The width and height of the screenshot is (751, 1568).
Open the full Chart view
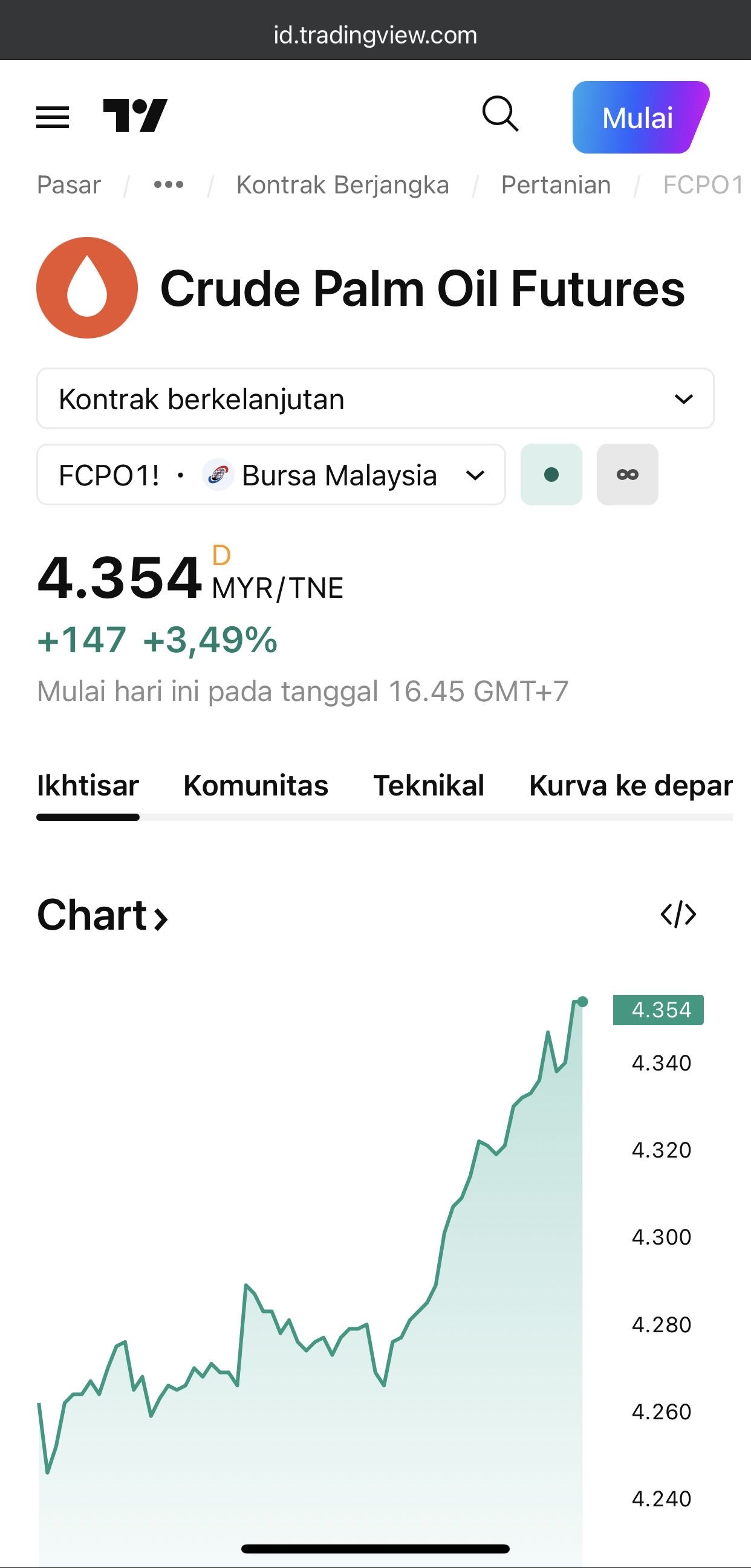pos(102,916)
